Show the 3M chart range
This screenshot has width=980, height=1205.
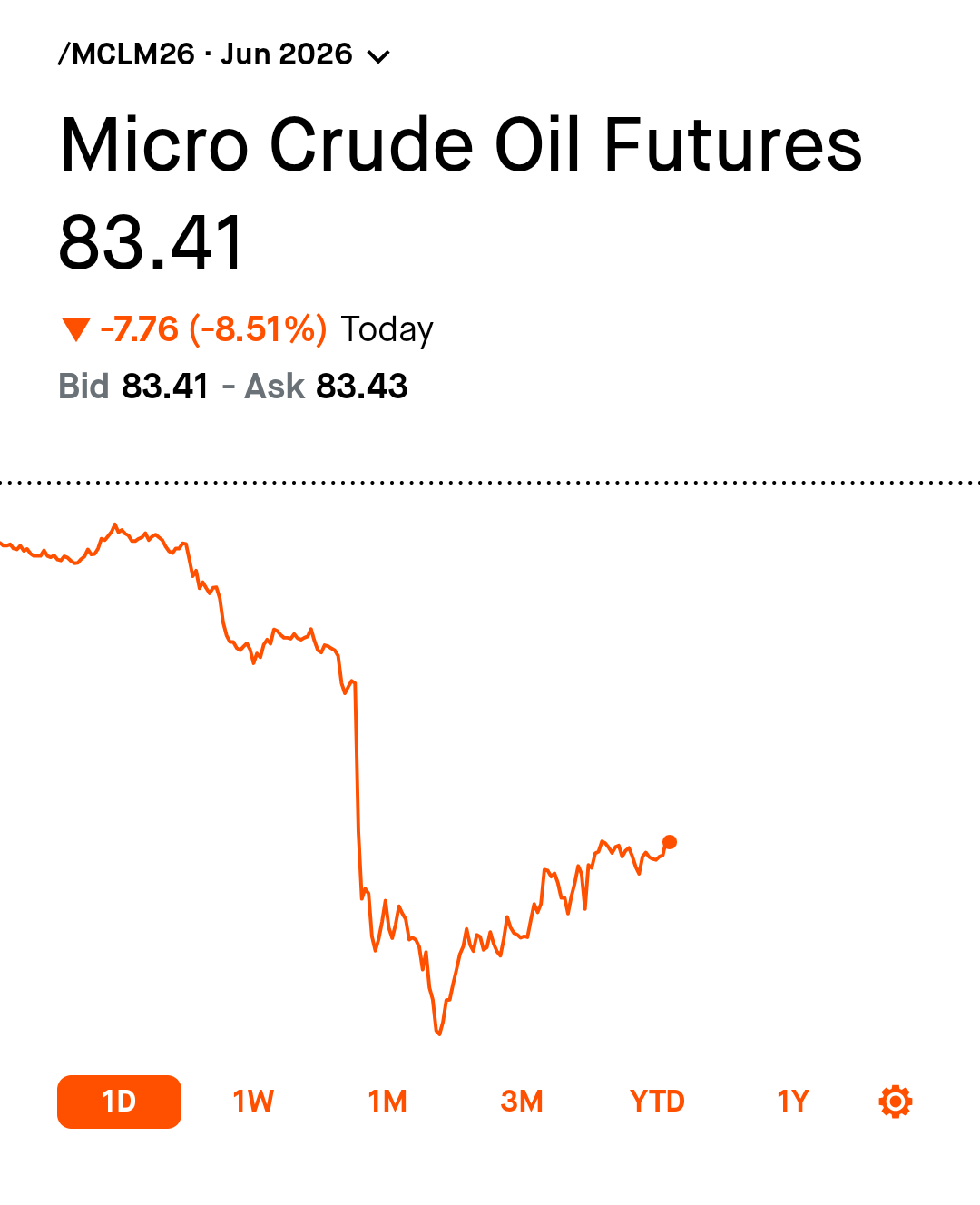[522, 1102]
